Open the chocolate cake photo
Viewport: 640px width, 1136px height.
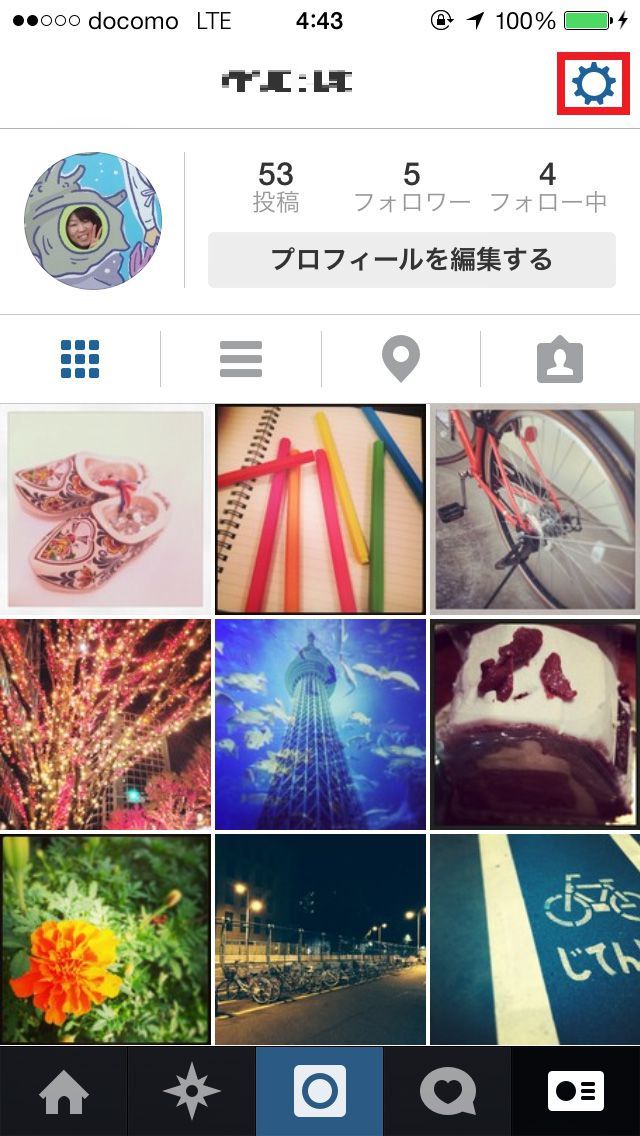click(534, 724)
